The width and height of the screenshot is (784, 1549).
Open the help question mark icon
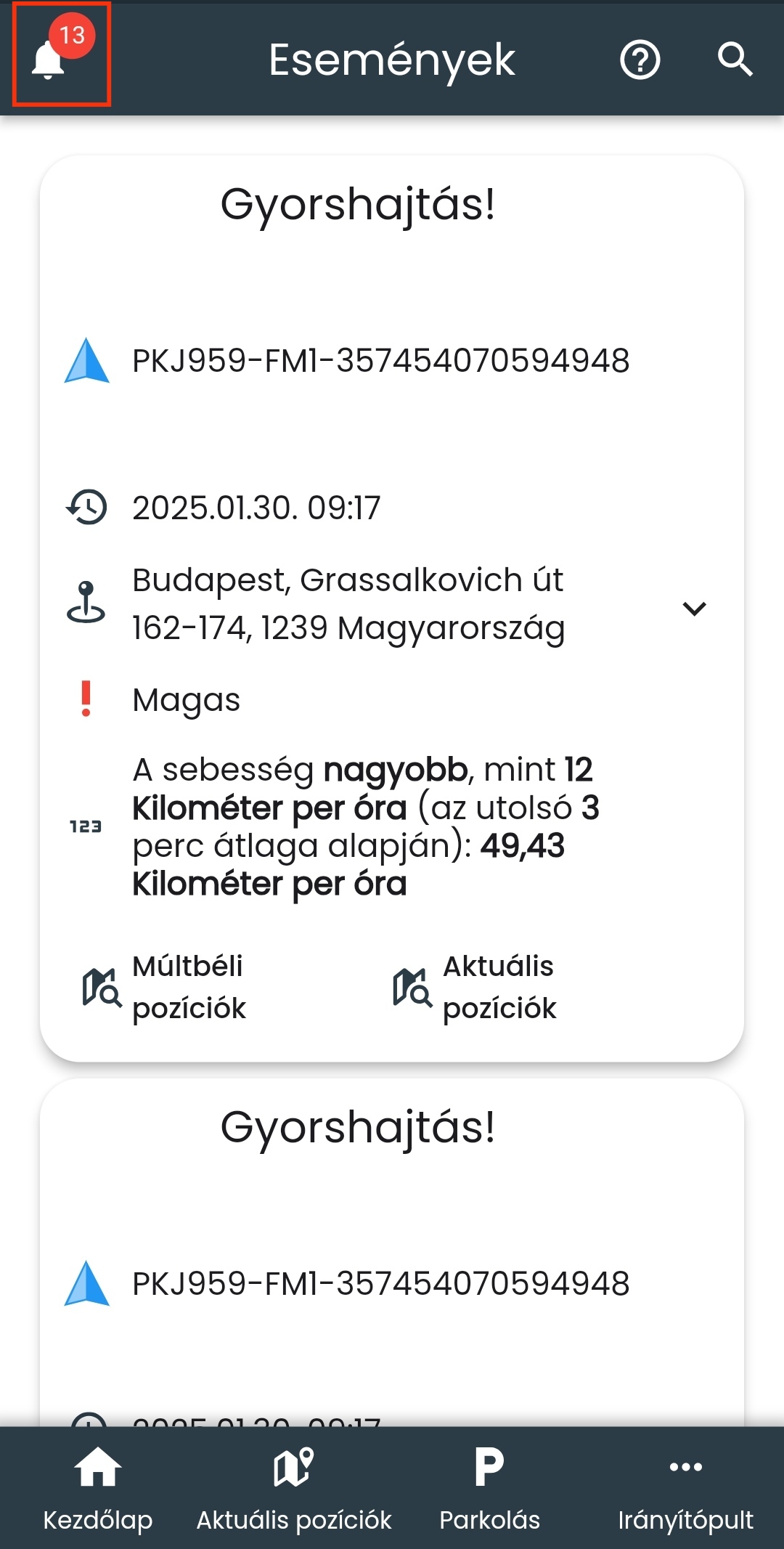pyautogui.click(x=640, y=60)
